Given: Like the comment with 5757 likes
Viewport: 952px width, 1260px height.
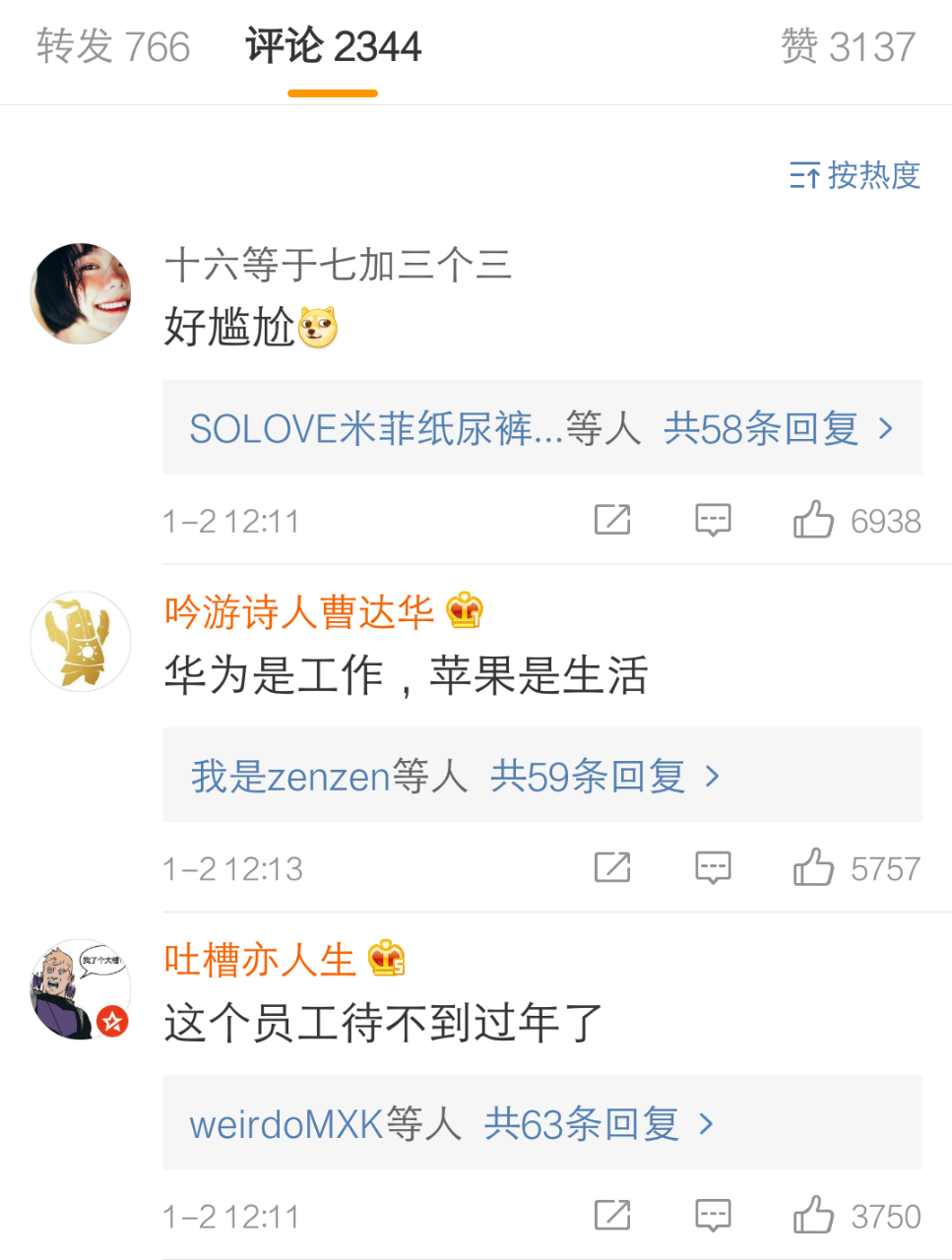Looking at the screenshot, I should click(813, 867).
